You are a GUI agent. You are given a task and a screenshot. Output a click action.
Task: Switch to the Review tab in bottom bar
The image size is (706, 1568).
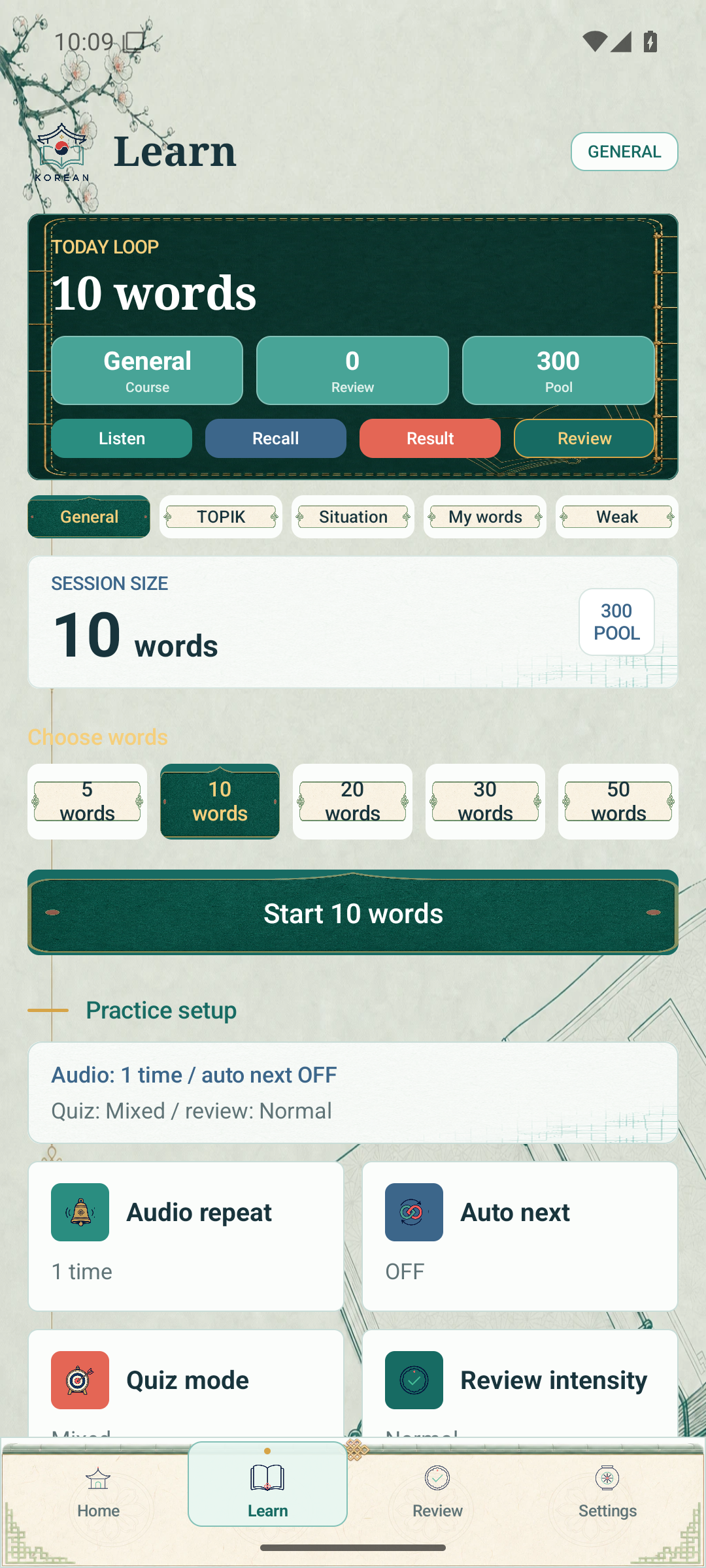click(437, 1492)
